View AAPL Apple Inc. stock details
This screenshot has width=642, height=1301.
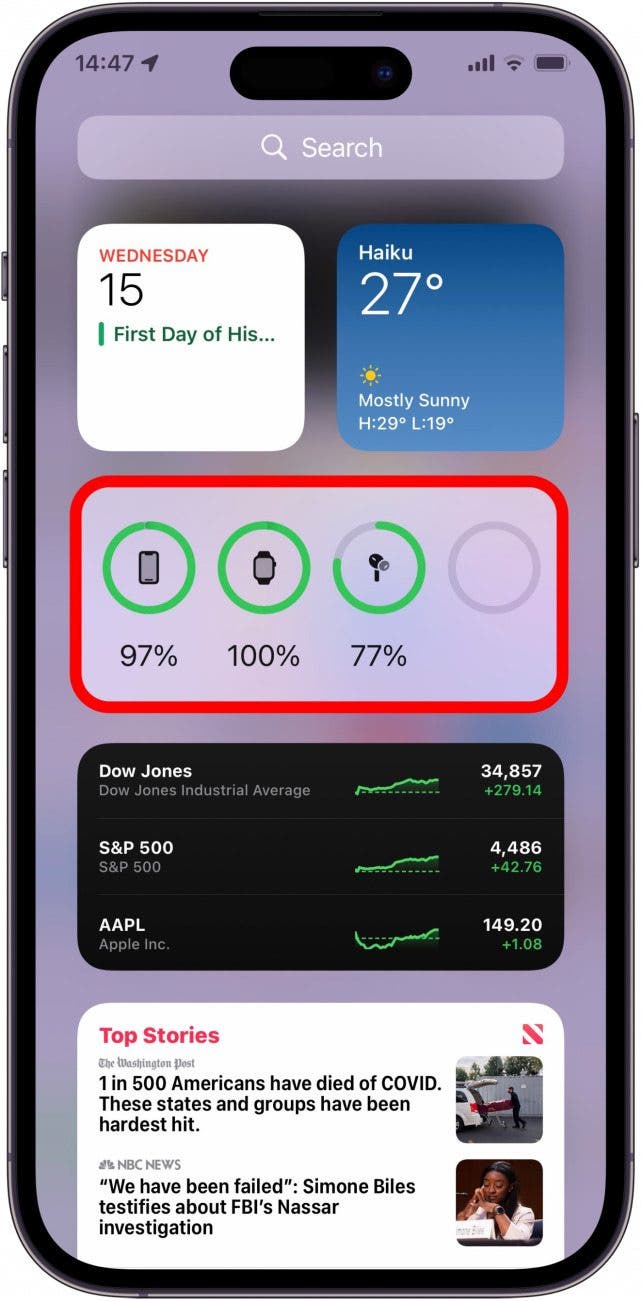click(x=320, y=934)
